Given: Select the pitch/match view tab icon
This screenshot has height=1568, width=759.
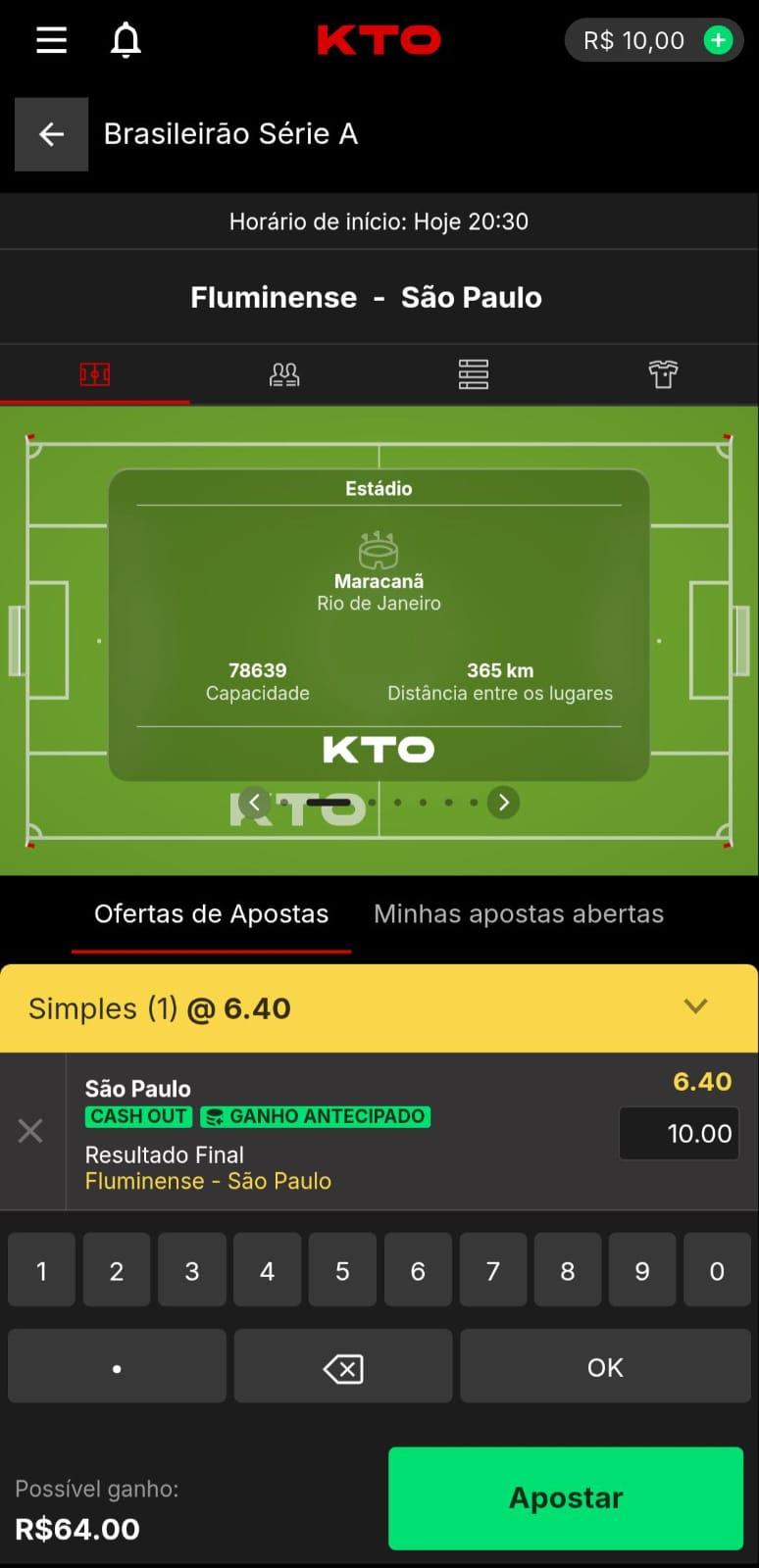Looking at the screenshot, I should pos(94,374).
